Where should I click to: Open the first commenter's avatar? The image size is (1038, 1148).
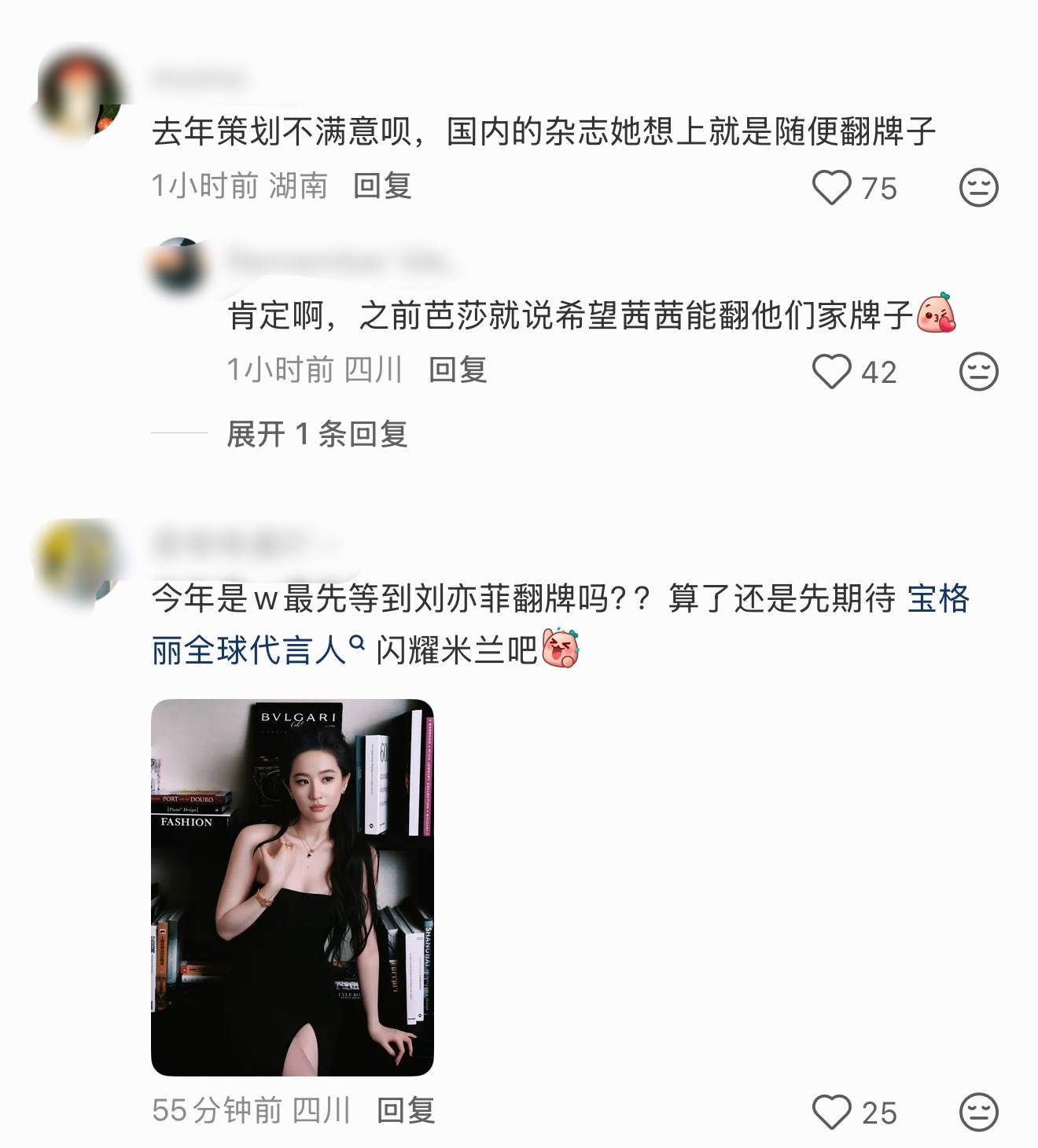[83, 83]
